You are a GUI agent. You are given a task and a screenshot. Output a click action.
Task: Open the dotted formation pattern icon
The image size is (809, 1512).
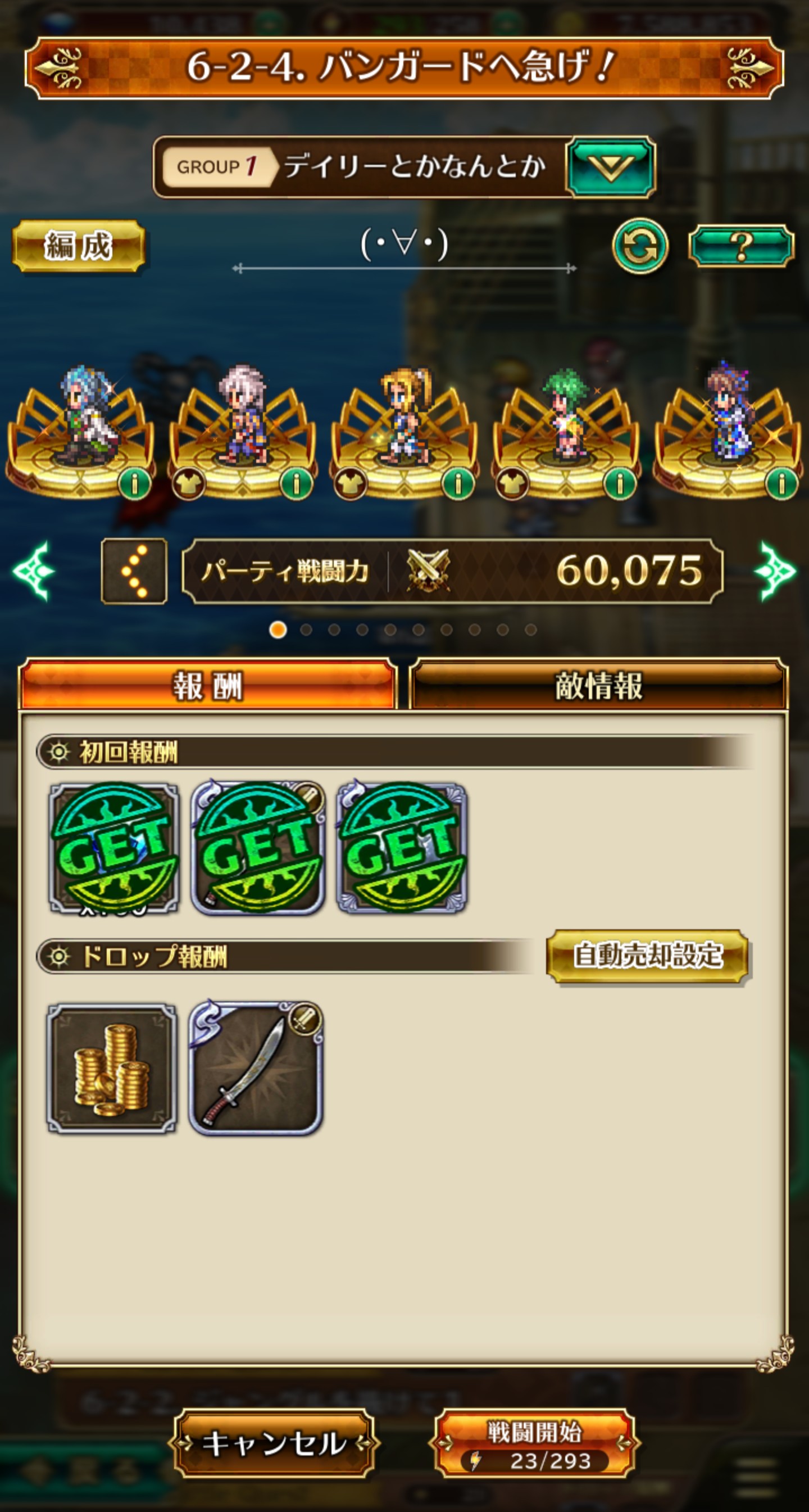point(134,571)
